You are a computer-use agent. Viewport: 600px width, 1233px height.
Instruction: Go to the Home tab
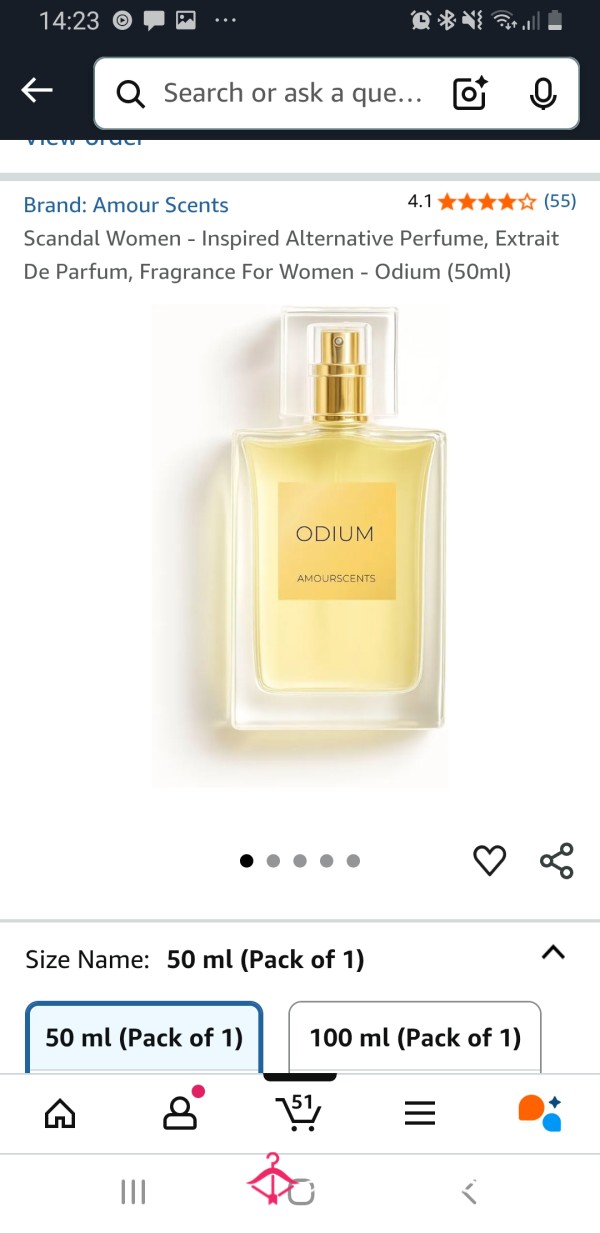60,1113
